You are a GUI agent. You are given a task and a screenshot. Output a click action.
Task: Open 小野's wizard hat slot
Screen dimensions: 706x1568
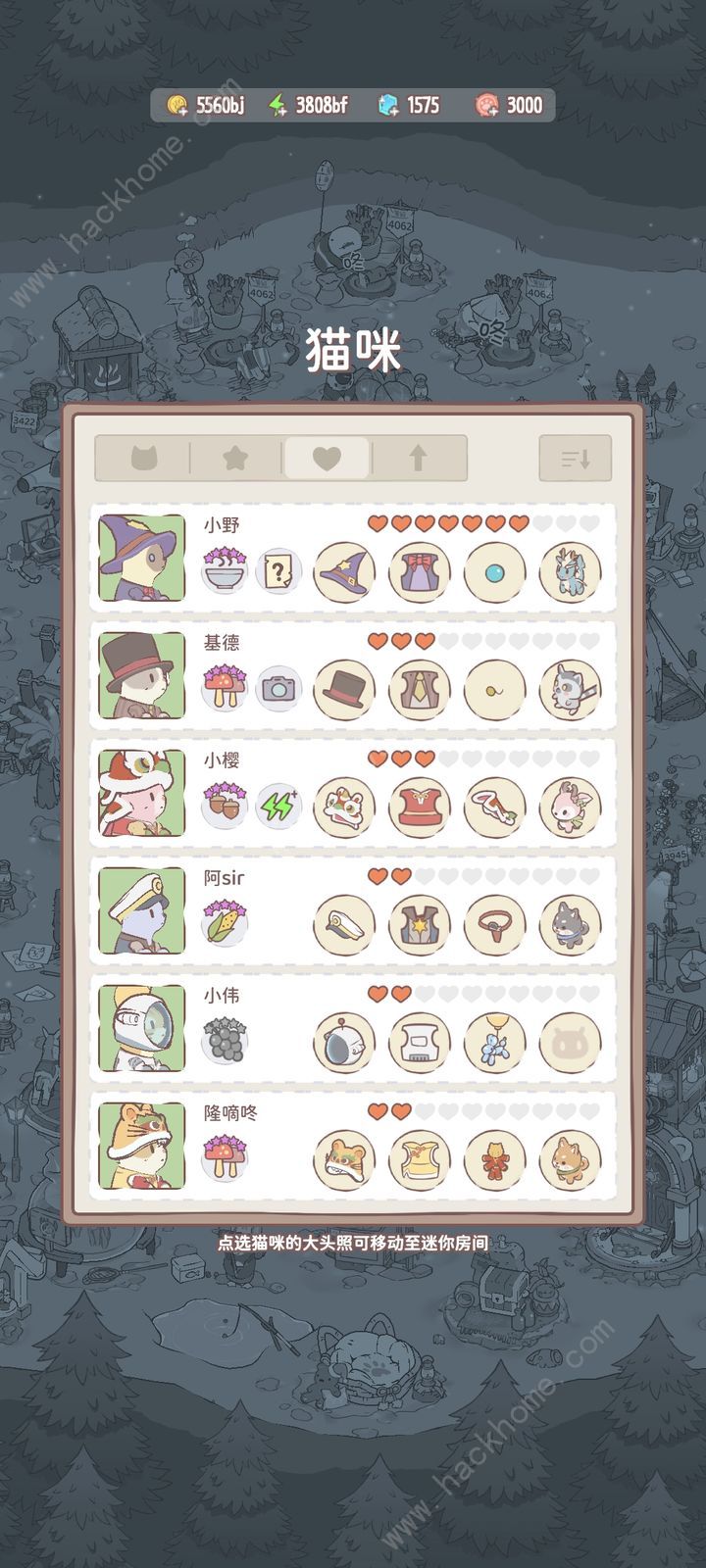click(x=344, y=572)
